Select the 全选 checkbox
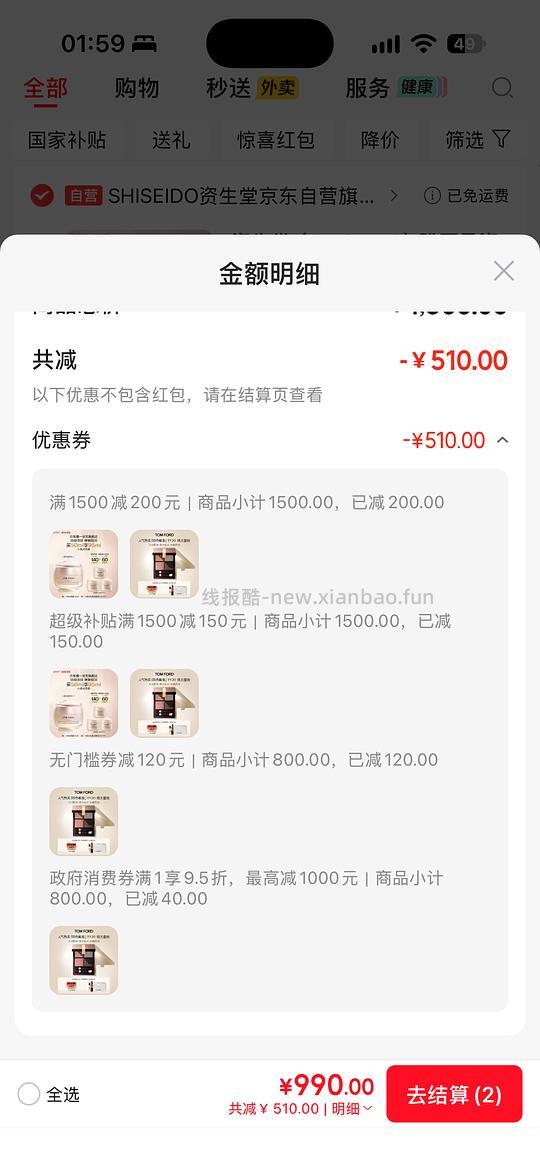 (x=28, y=1095)
